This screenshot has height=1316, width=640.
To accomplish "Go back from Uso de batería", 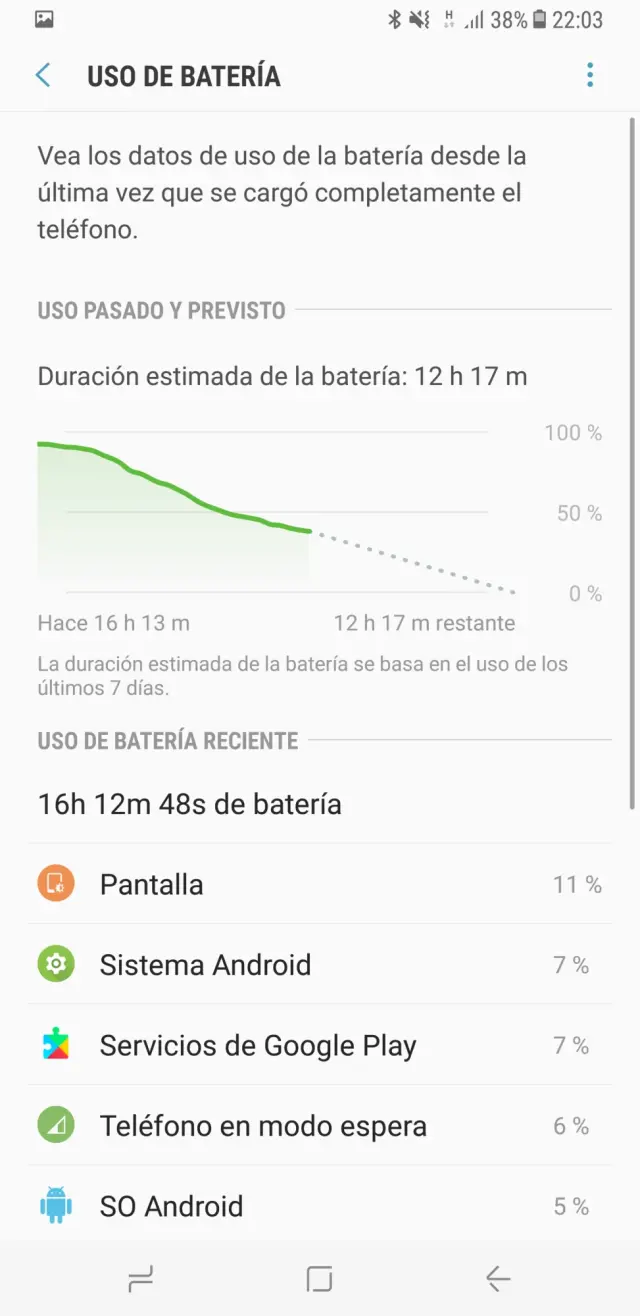I will pos(43,76).
